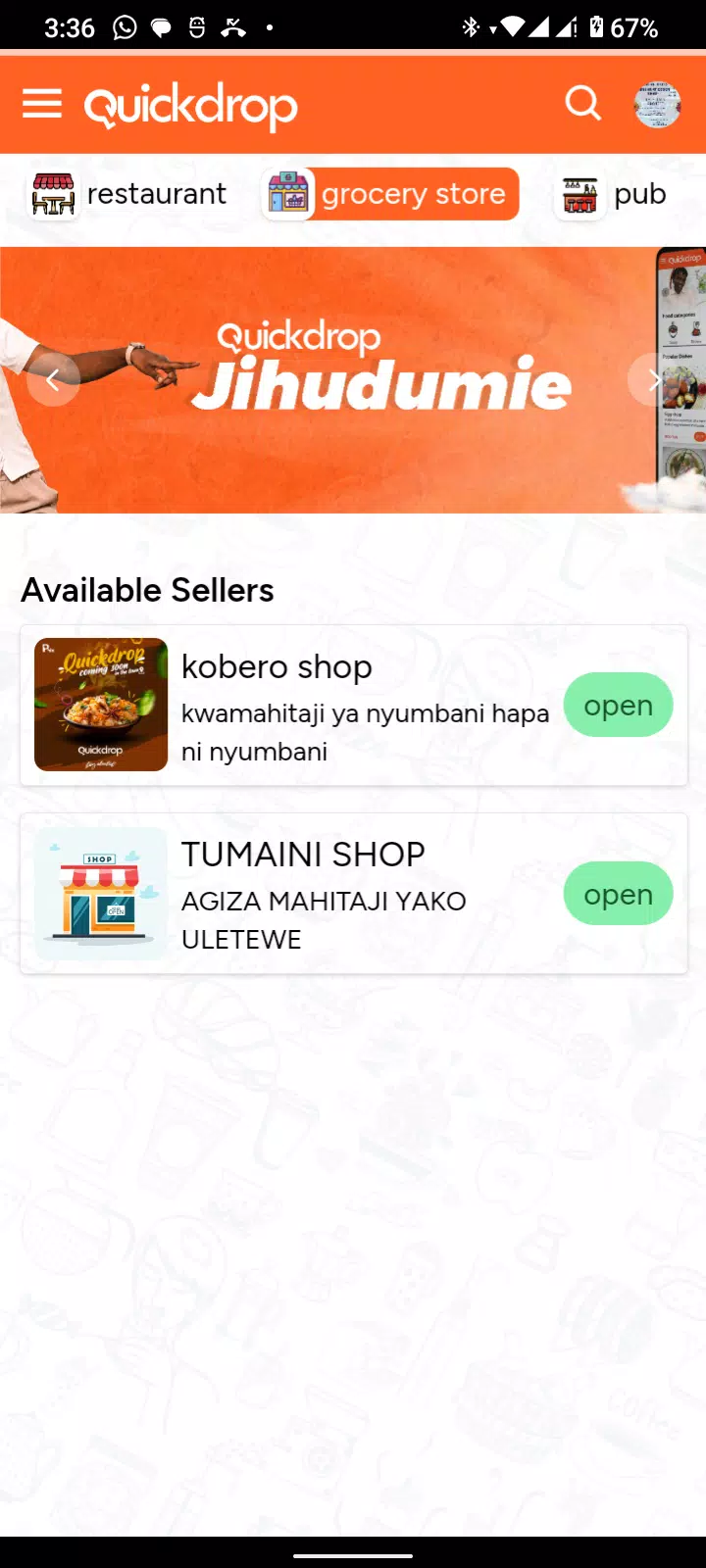The image size is (706, 1568).
Task: Show the previous banner slide
Action: (x=54, y=379)
